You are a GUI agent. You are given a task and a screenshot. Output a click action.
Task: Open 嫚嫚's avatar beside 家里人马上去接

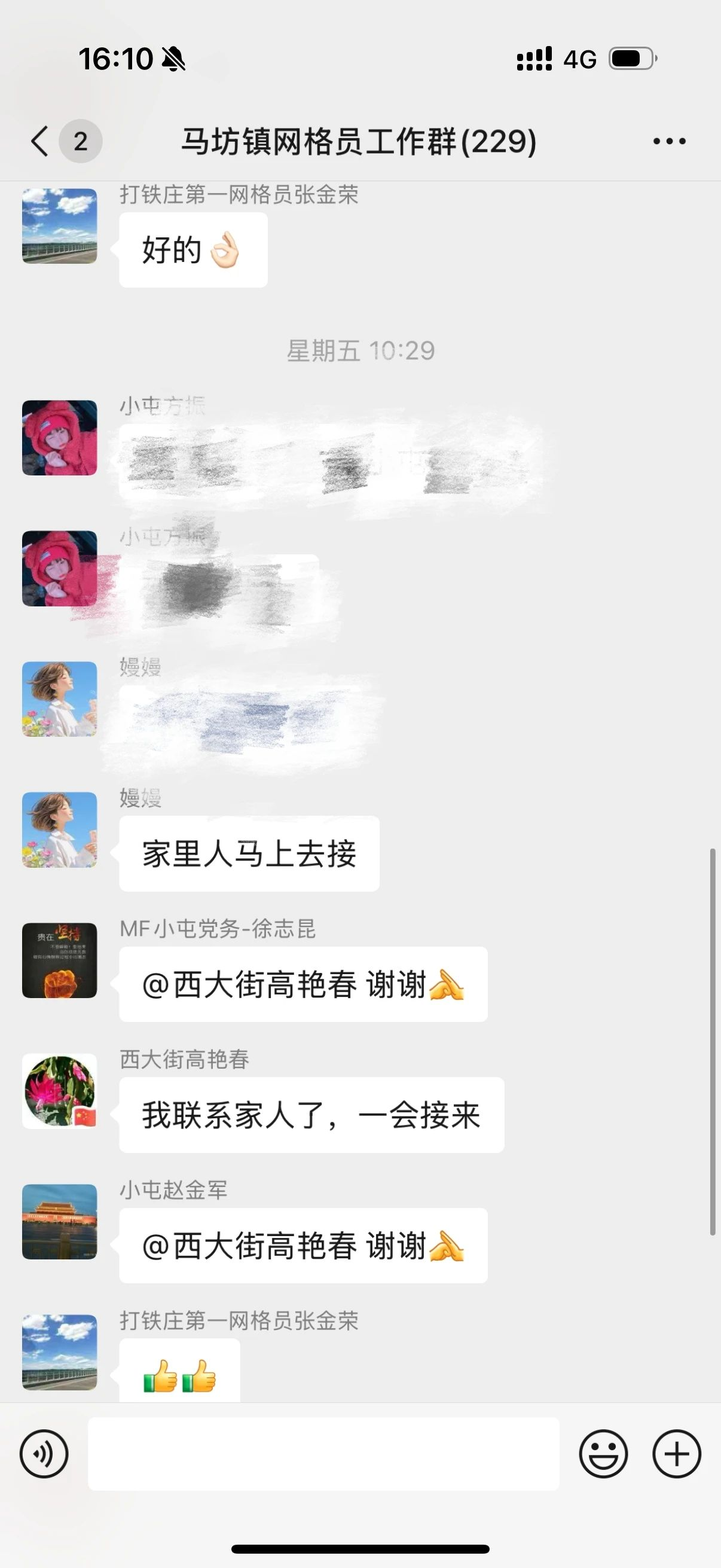point(60,829)
